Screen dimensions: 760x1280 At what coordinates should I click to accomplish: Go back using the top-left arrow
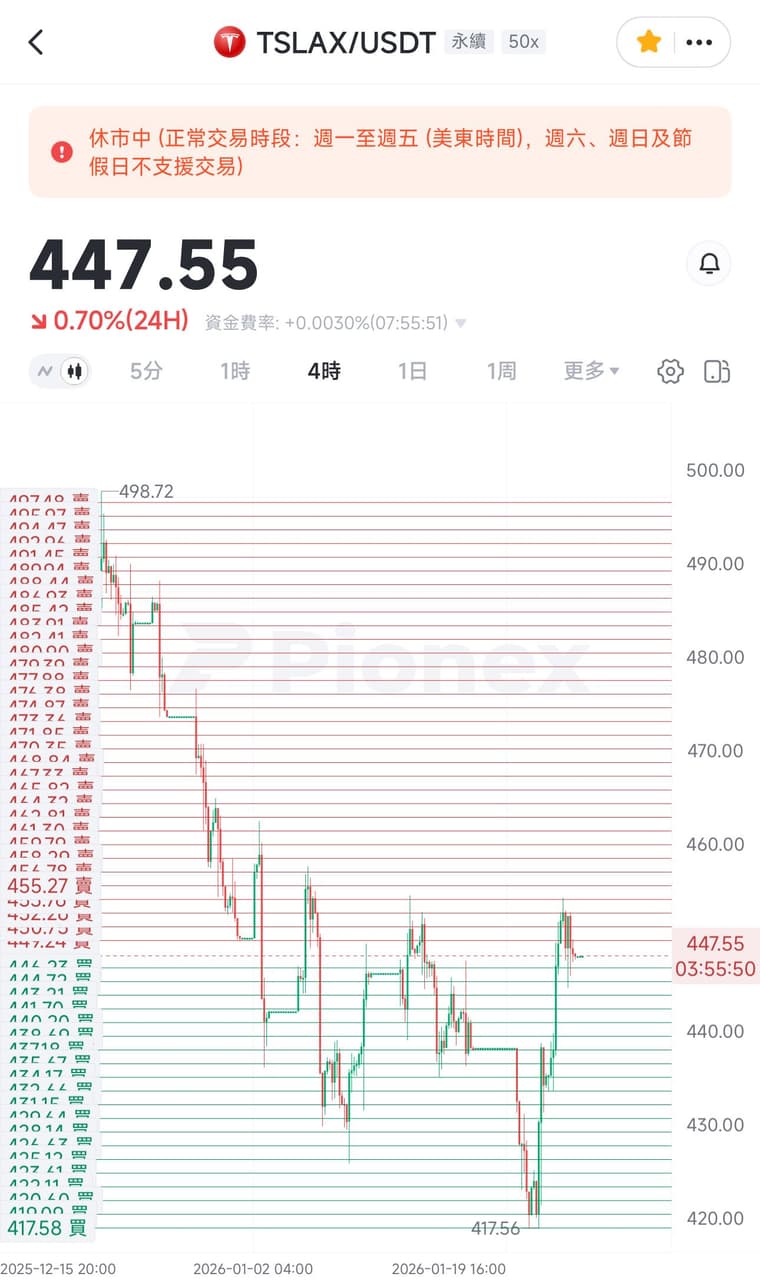click(x=36, y=42)
